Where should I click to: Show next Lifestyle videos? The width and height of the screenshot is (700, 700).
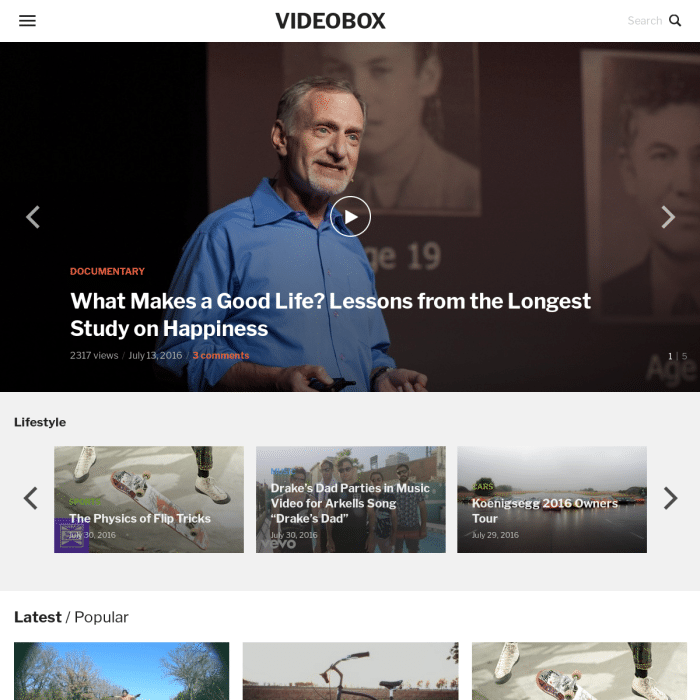tap(670, 498)
